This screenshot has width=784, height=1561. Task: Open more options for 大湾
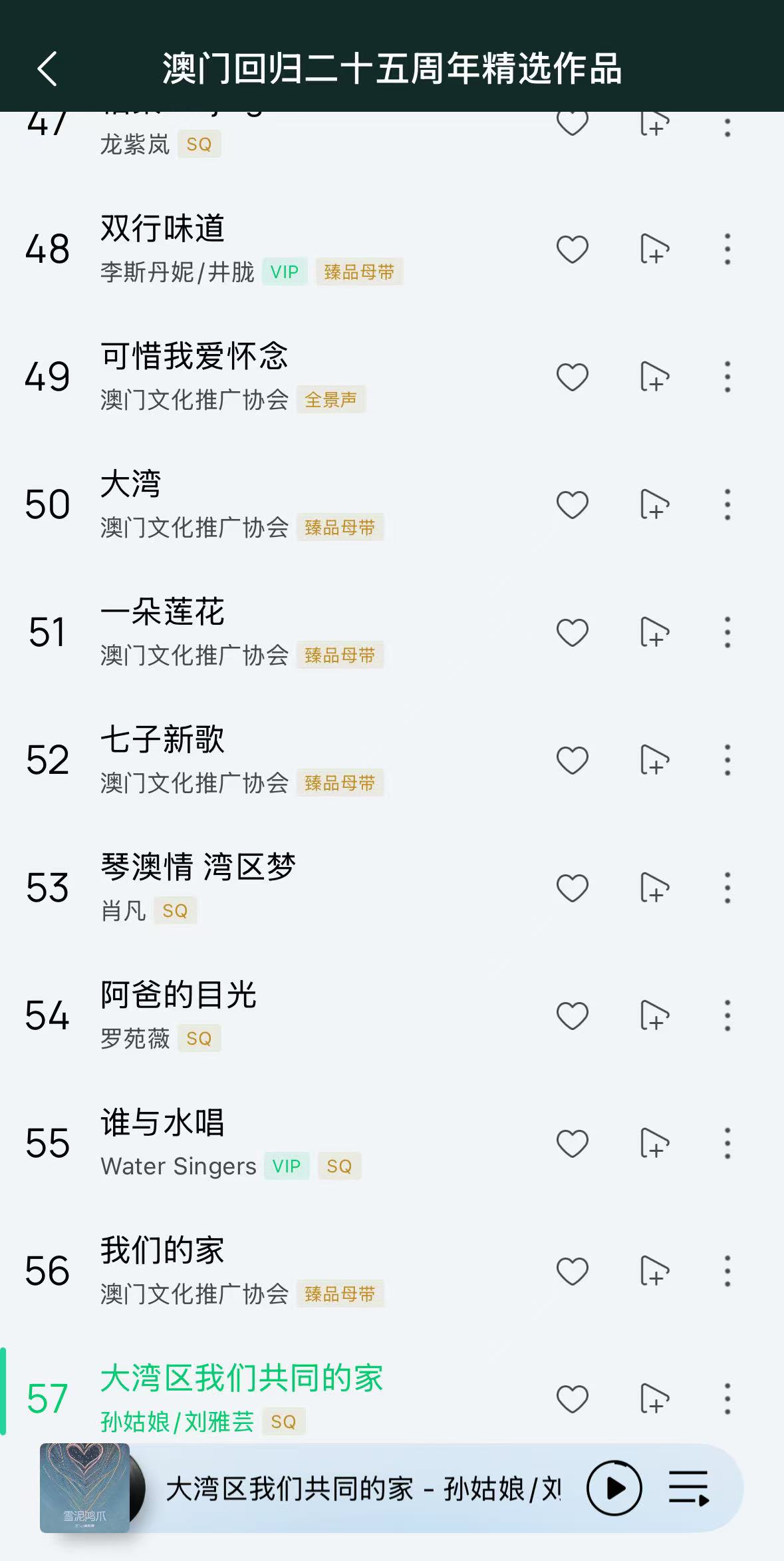pos(727,505)
